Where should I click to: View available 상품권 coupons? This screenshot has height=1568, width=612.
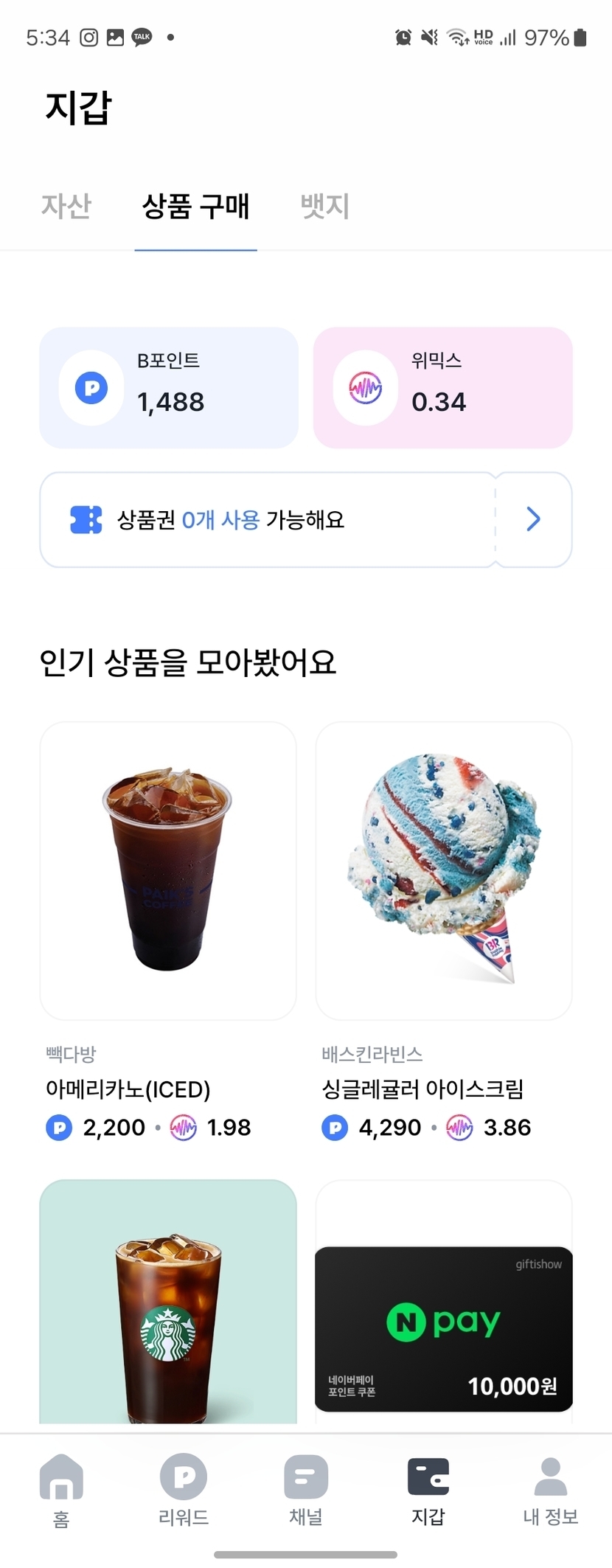coord(306,520)
